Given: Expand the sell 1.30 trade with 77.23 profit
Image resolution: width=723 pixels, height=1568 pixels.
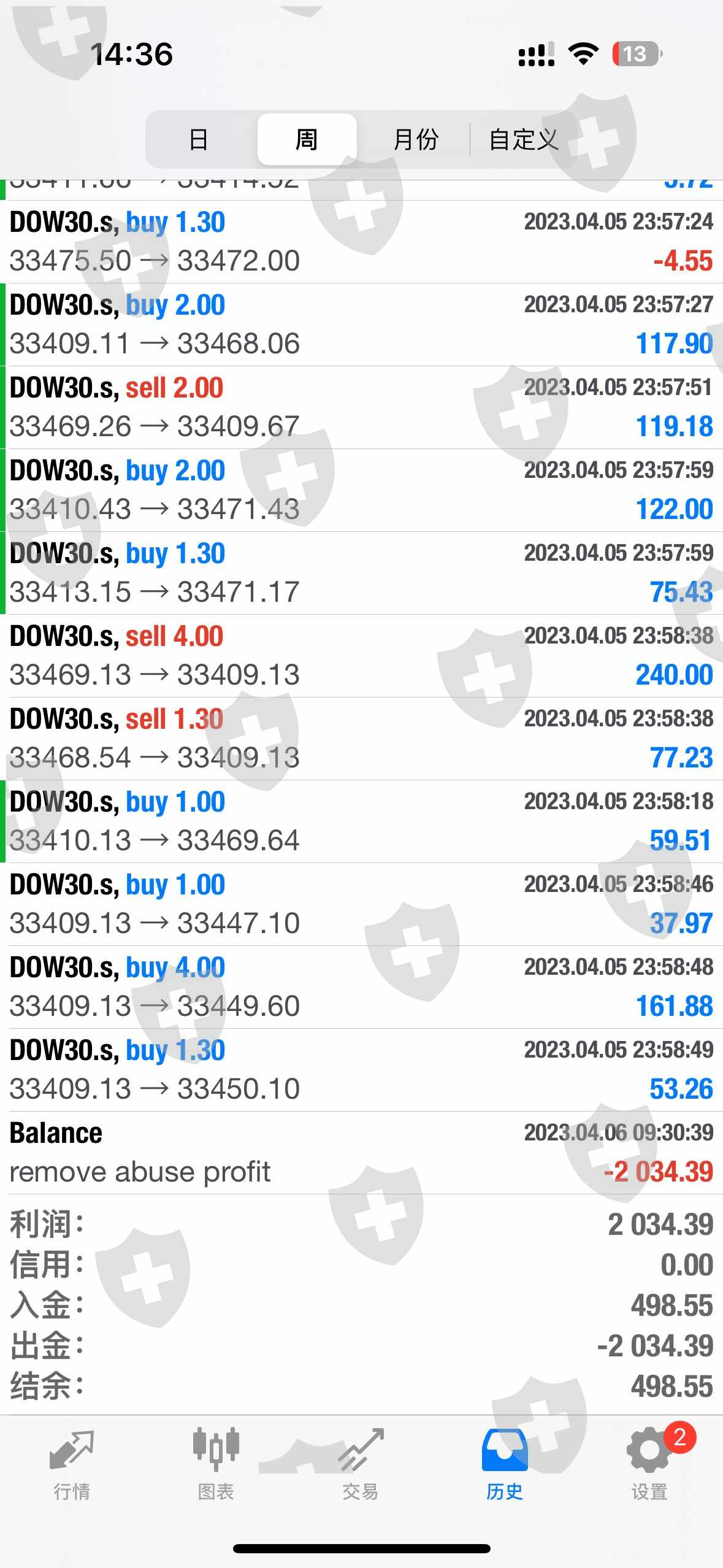Looking at the screenshot, I should pyautogui.click(x=361, y=739).
